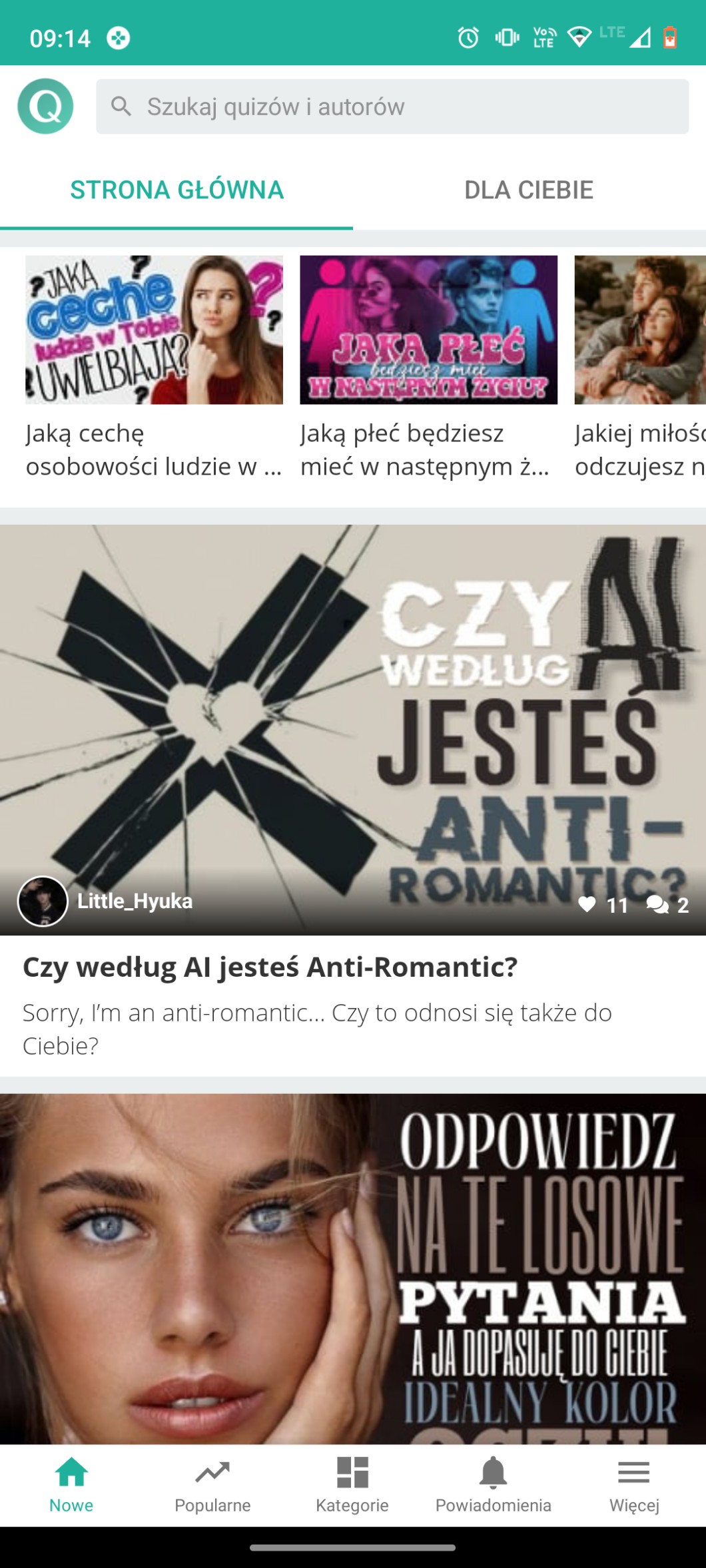Open the quiz and author search field
This screenshot has height=1568, width=706.
click(x=392, y=107)
